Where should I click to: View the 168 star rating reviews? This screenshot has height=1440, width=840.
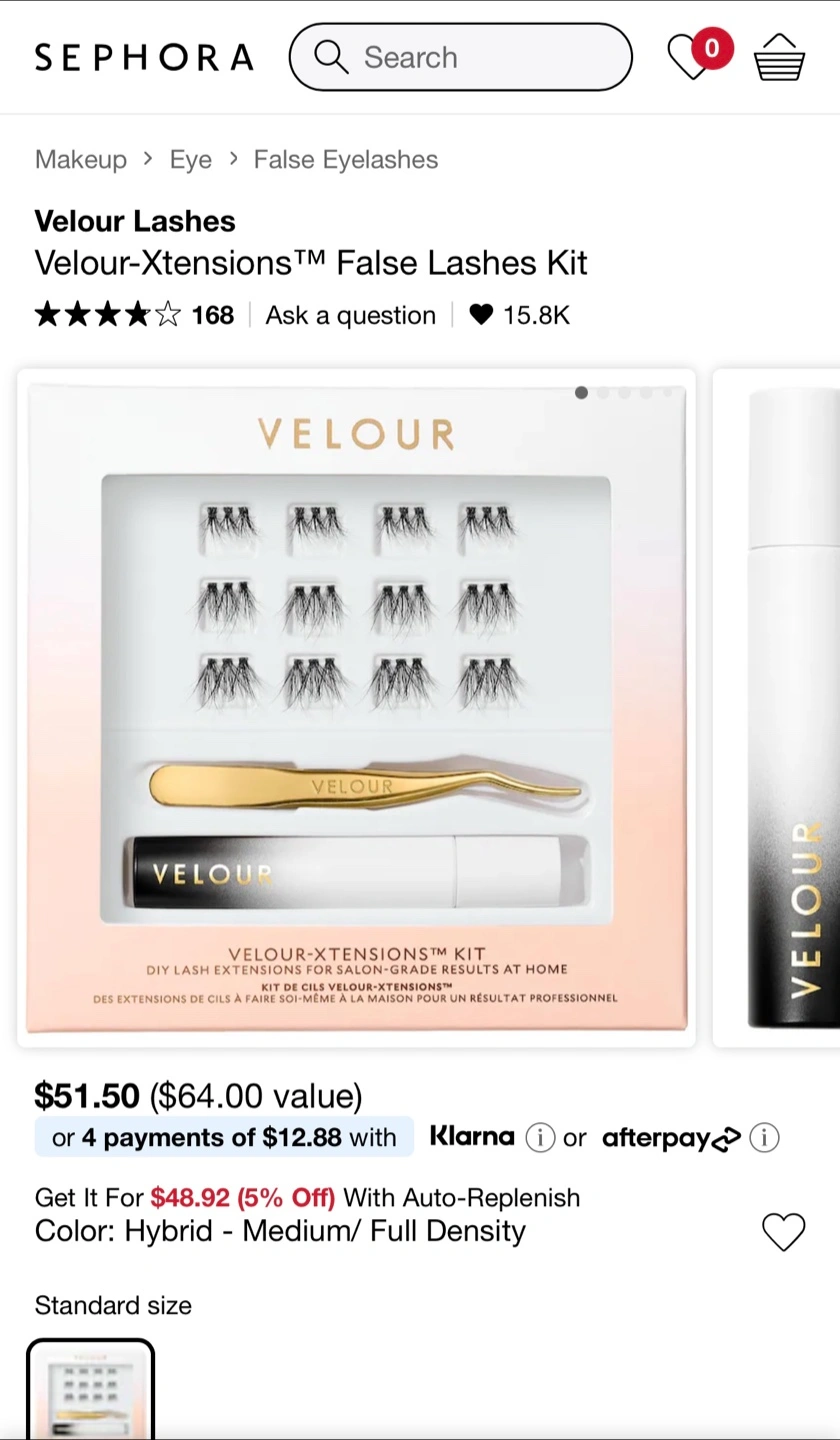134,315
